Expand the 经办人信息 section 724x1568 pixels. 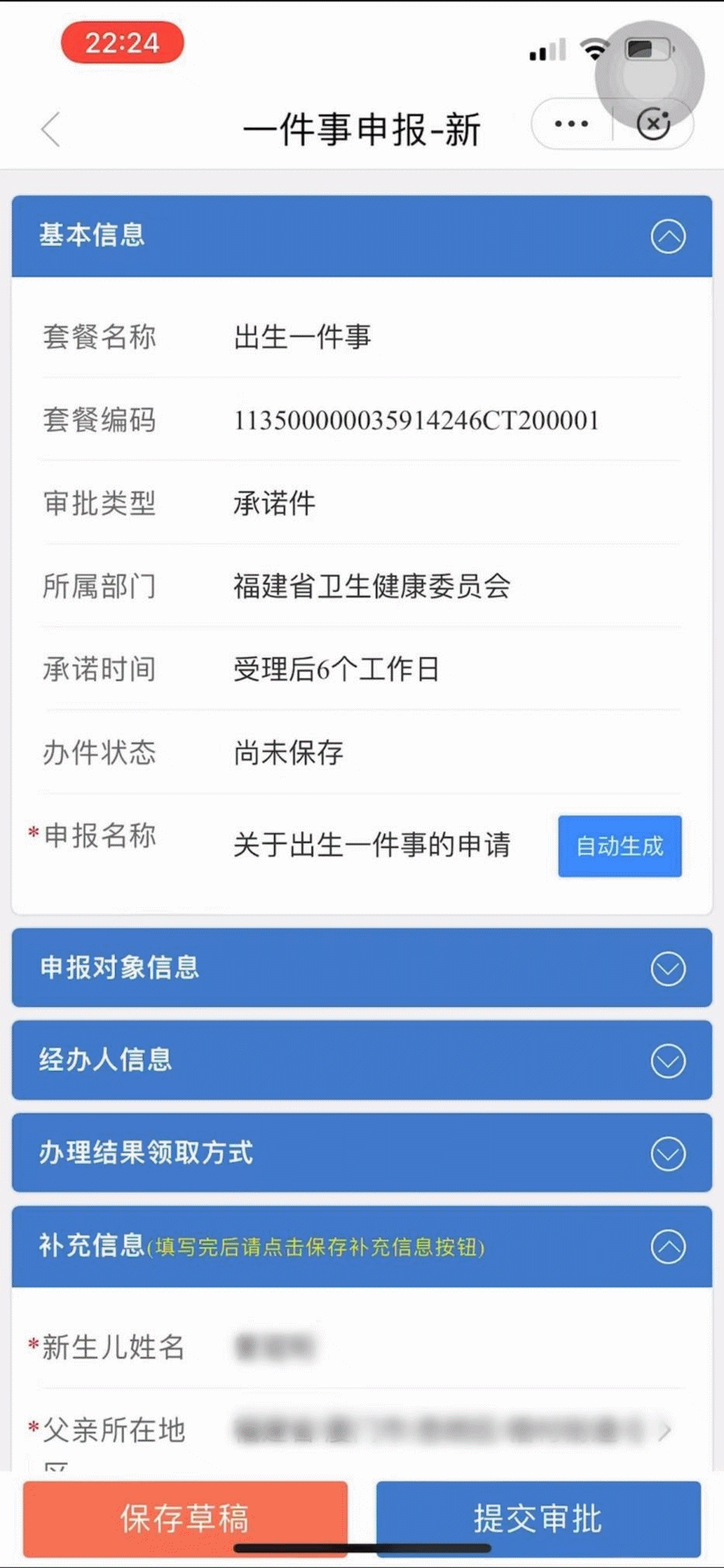pos(667,1061)
